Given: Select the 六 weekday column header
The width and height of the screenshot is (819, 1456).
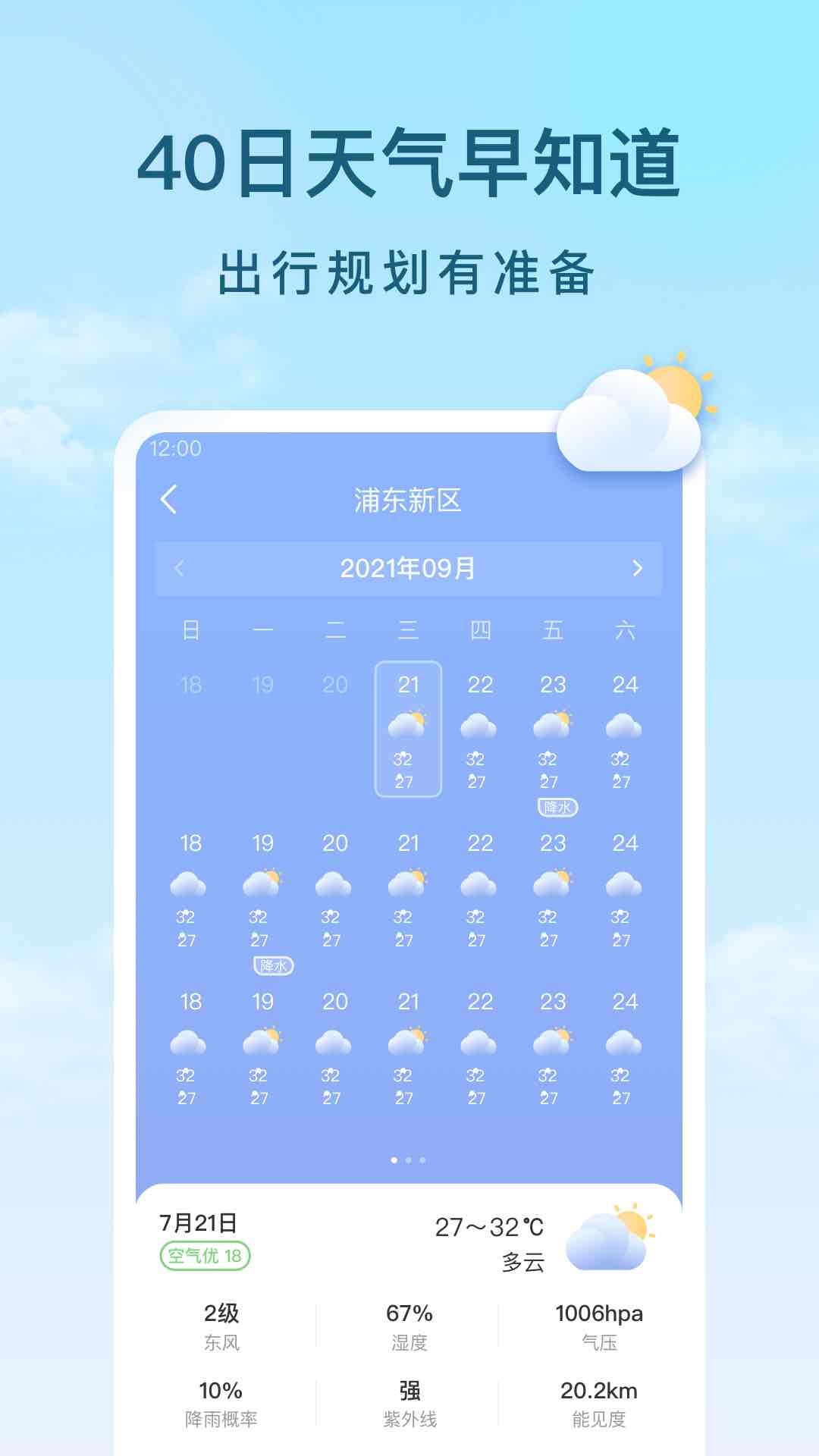Looking at the screenshot, I should click(x=625, y=630).
